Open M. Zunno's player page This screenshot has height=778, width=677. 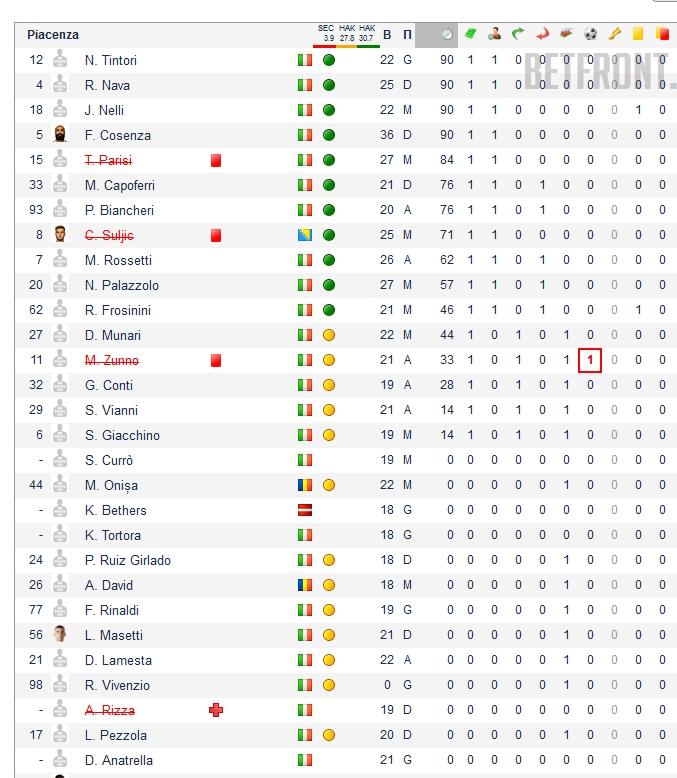(x=111, y=360)
